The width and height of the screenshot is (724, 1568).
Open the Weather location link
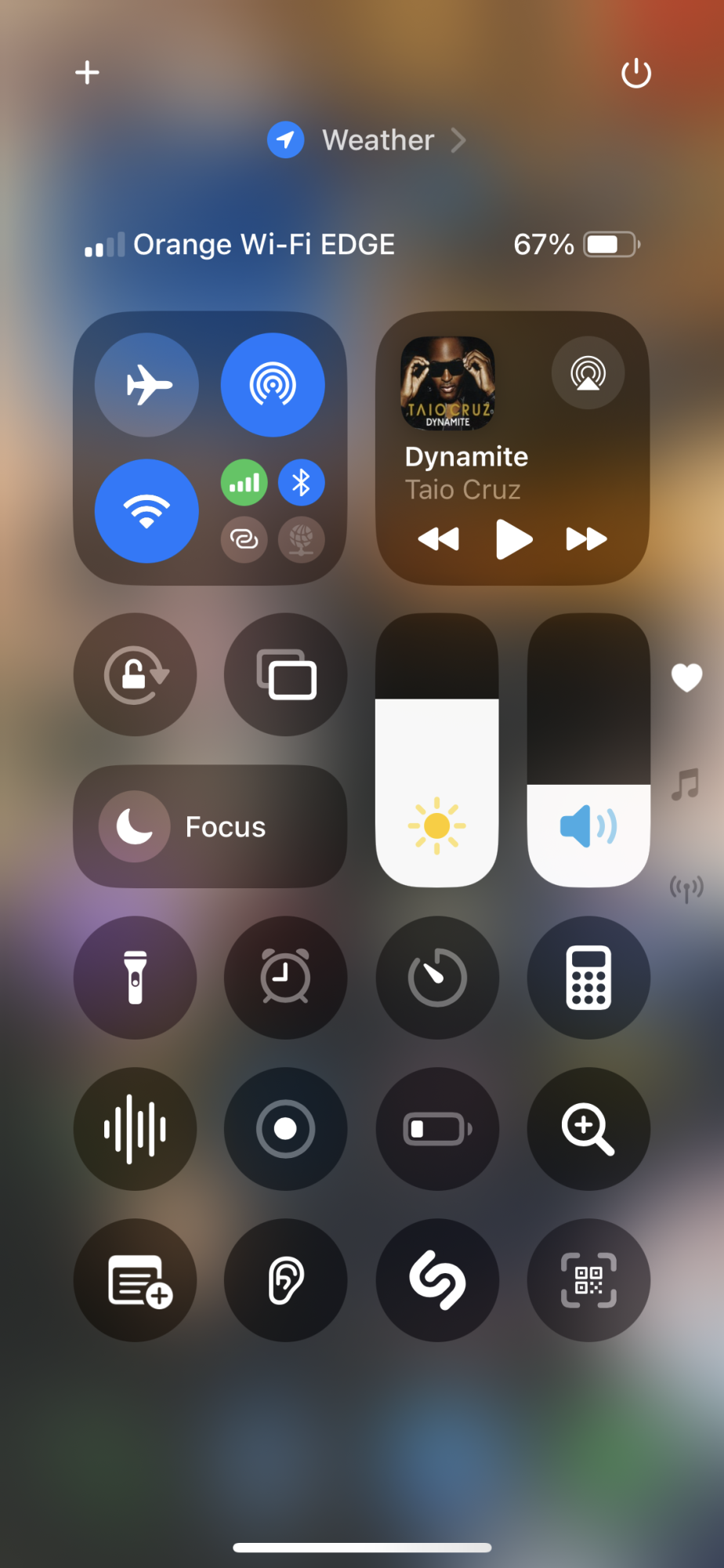pyautogui.click(x=366, y=140)
